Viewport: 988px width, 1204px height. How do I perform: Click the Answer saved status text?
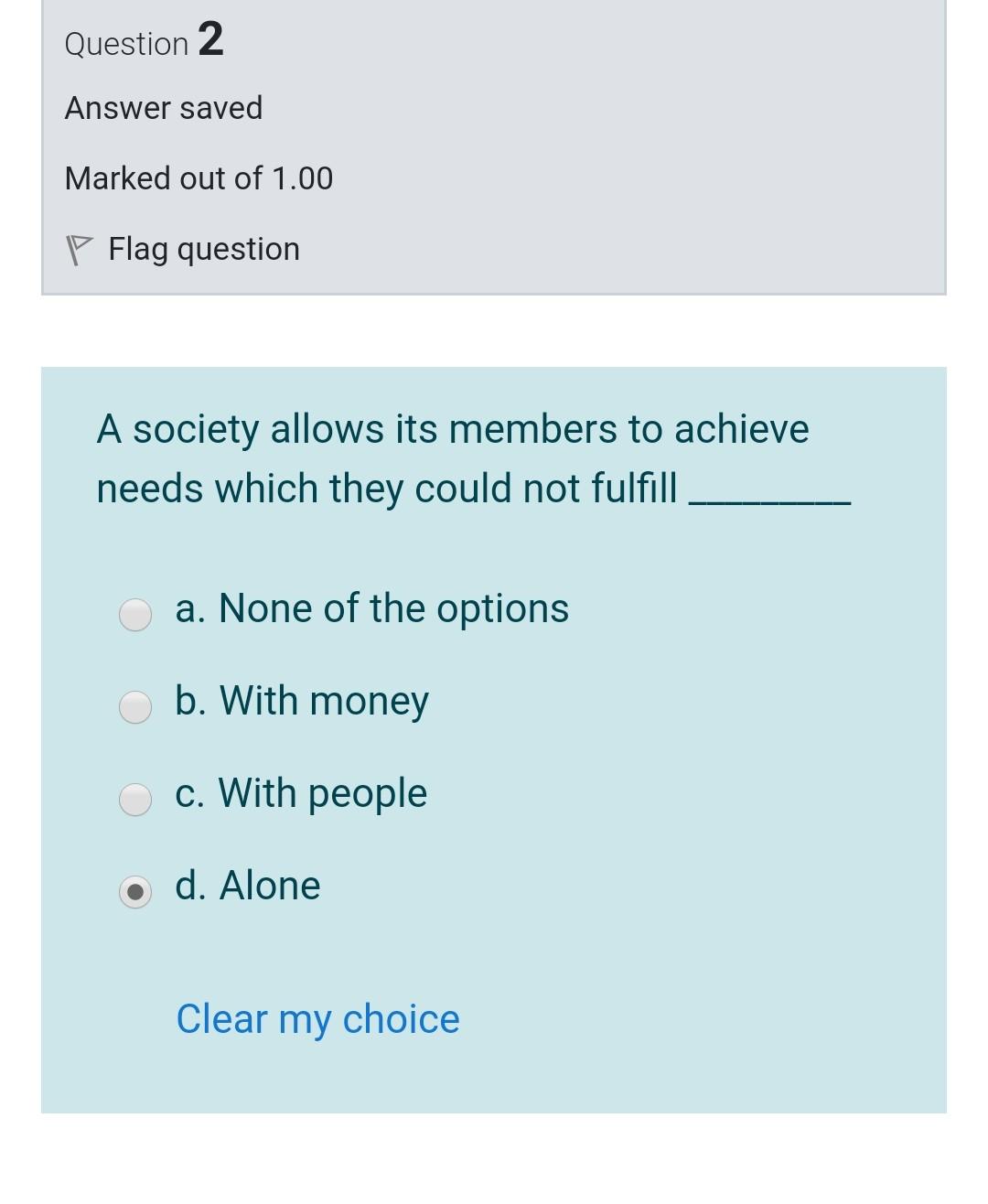pyautogui.click(x=164, y=108)
